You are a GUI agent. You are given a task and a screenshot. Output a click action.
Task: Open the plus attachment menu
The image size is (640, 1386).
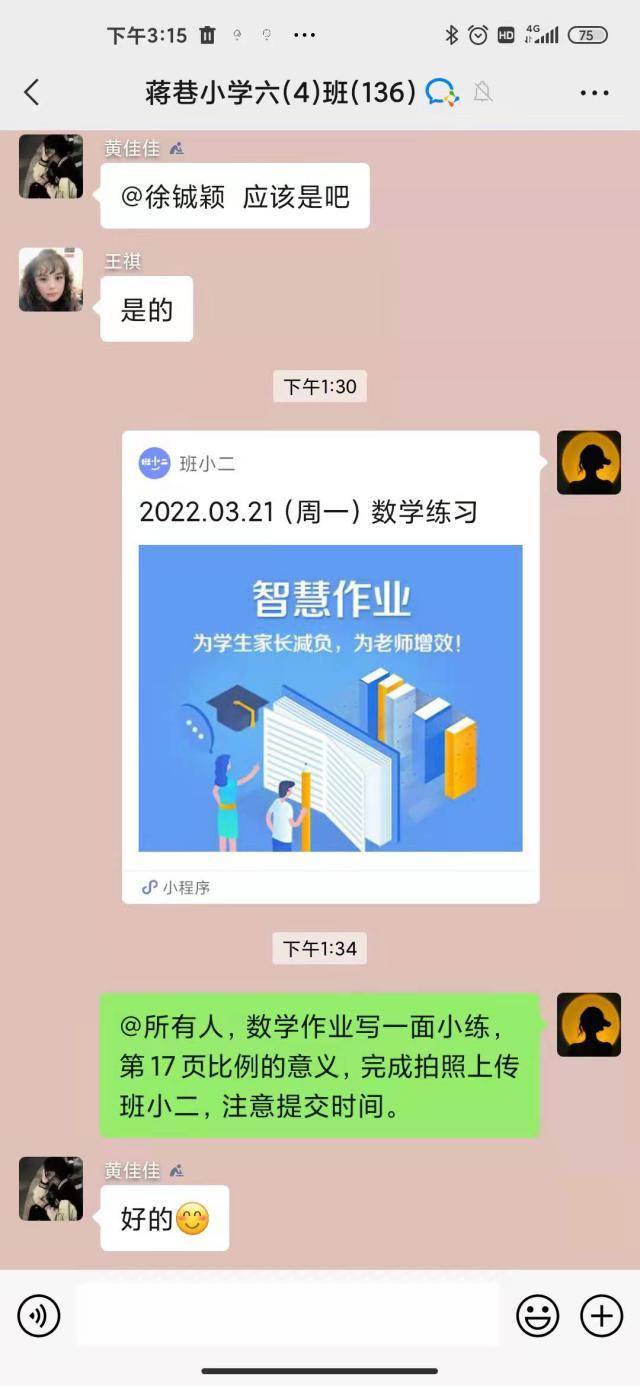601,1316
